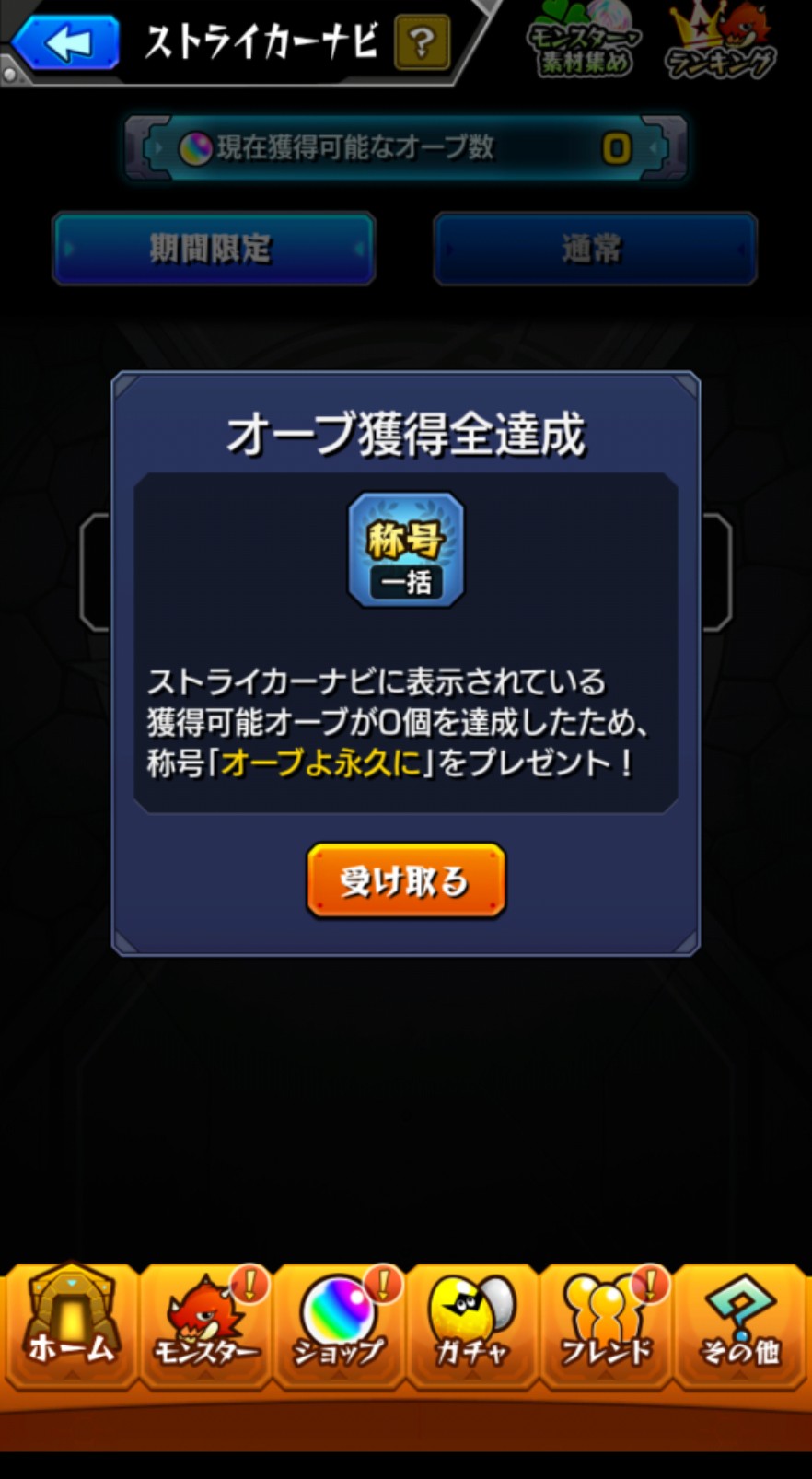This screenshot has height=1479, width=812.
Task: Switch to the 通常 tab
Action: (595, 249)
